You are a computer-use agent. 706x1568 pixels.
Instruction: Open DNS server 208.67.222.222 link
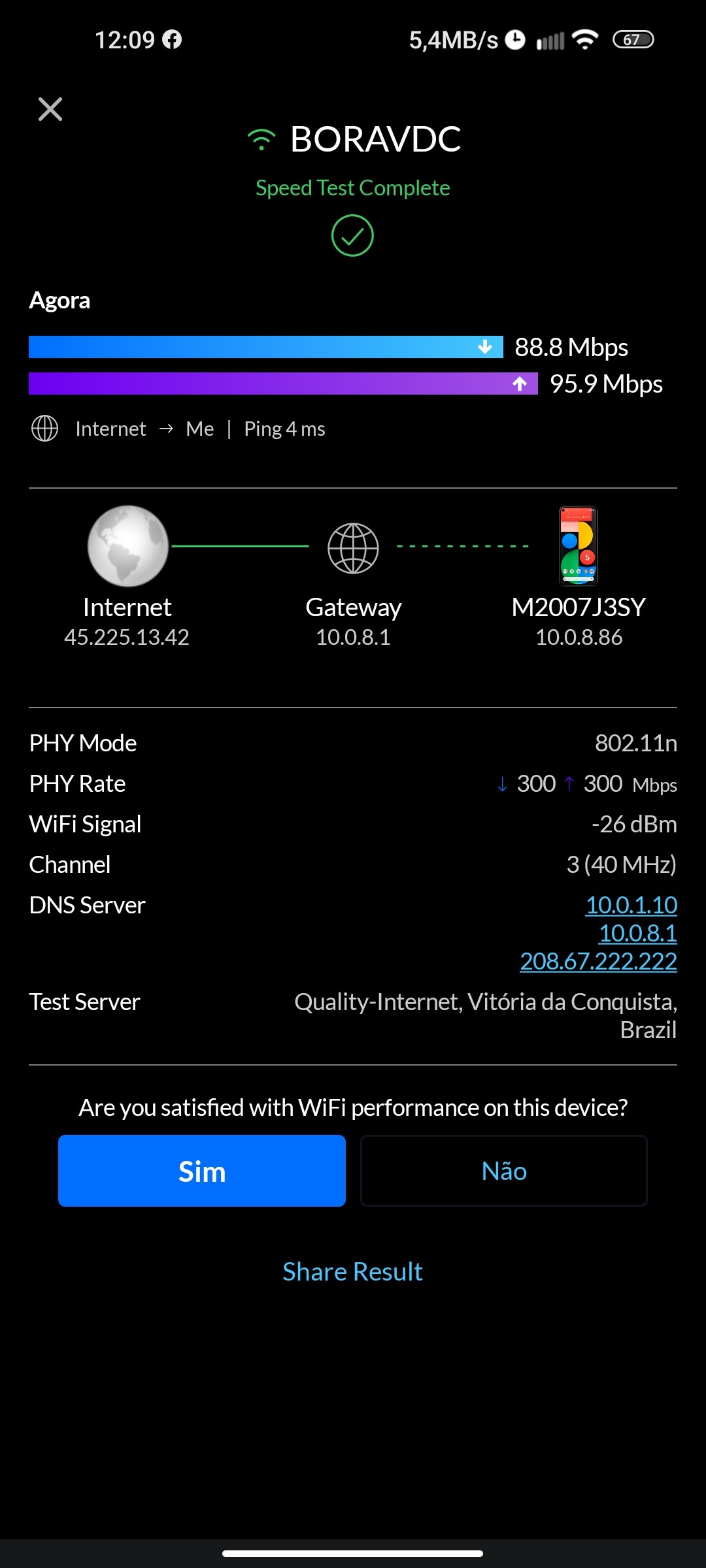pyautogui.click(x=598, y=961)
